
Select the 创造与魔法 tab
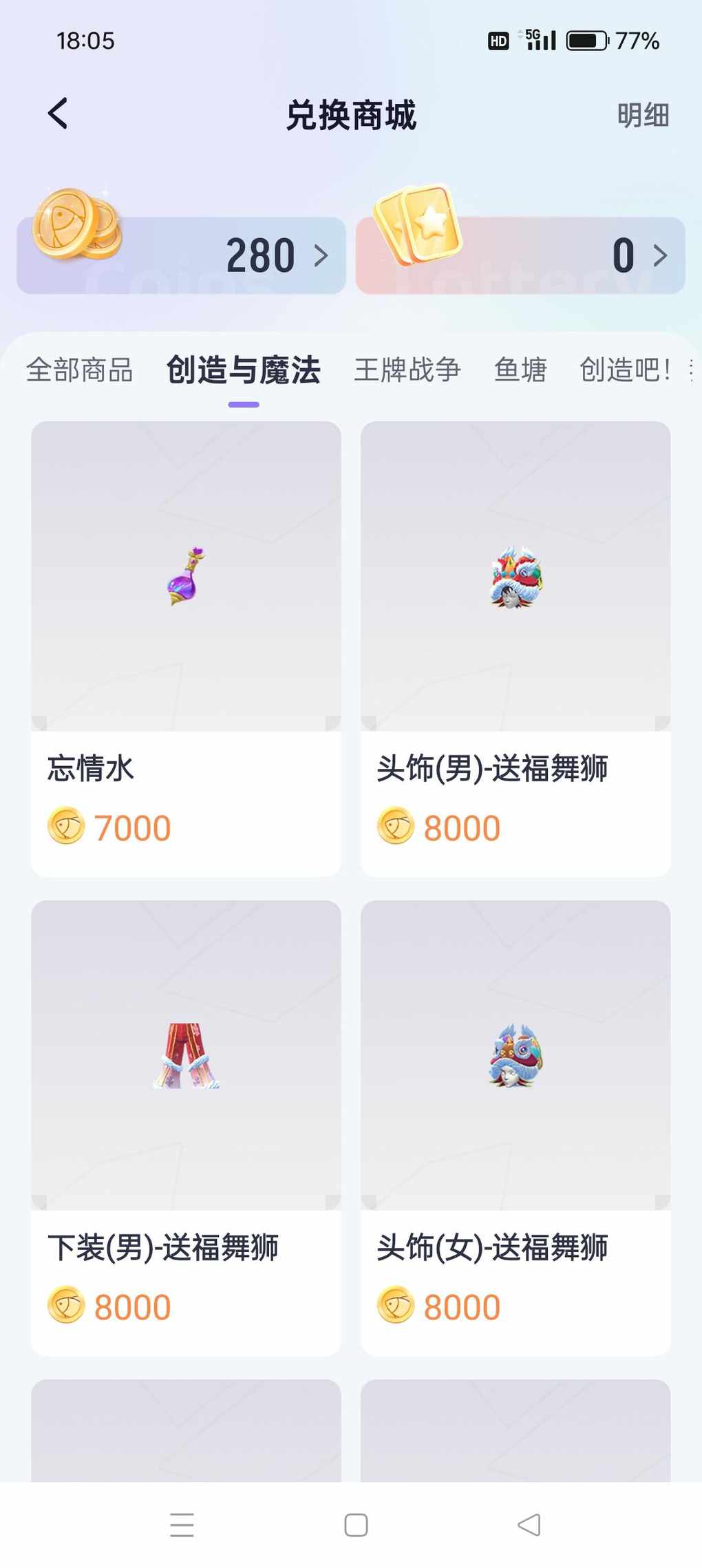(244, 370)
